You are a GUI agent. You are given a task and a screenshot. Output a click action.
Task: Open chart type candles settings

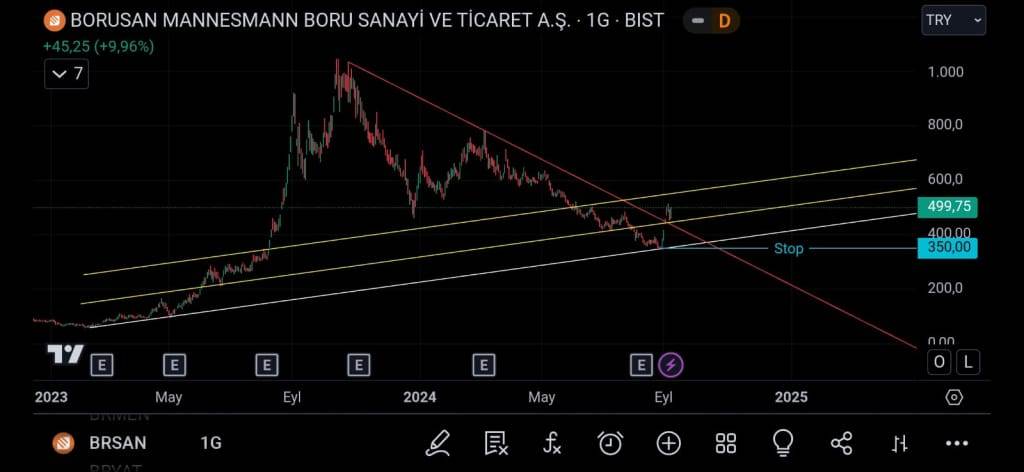coord(899,443)
